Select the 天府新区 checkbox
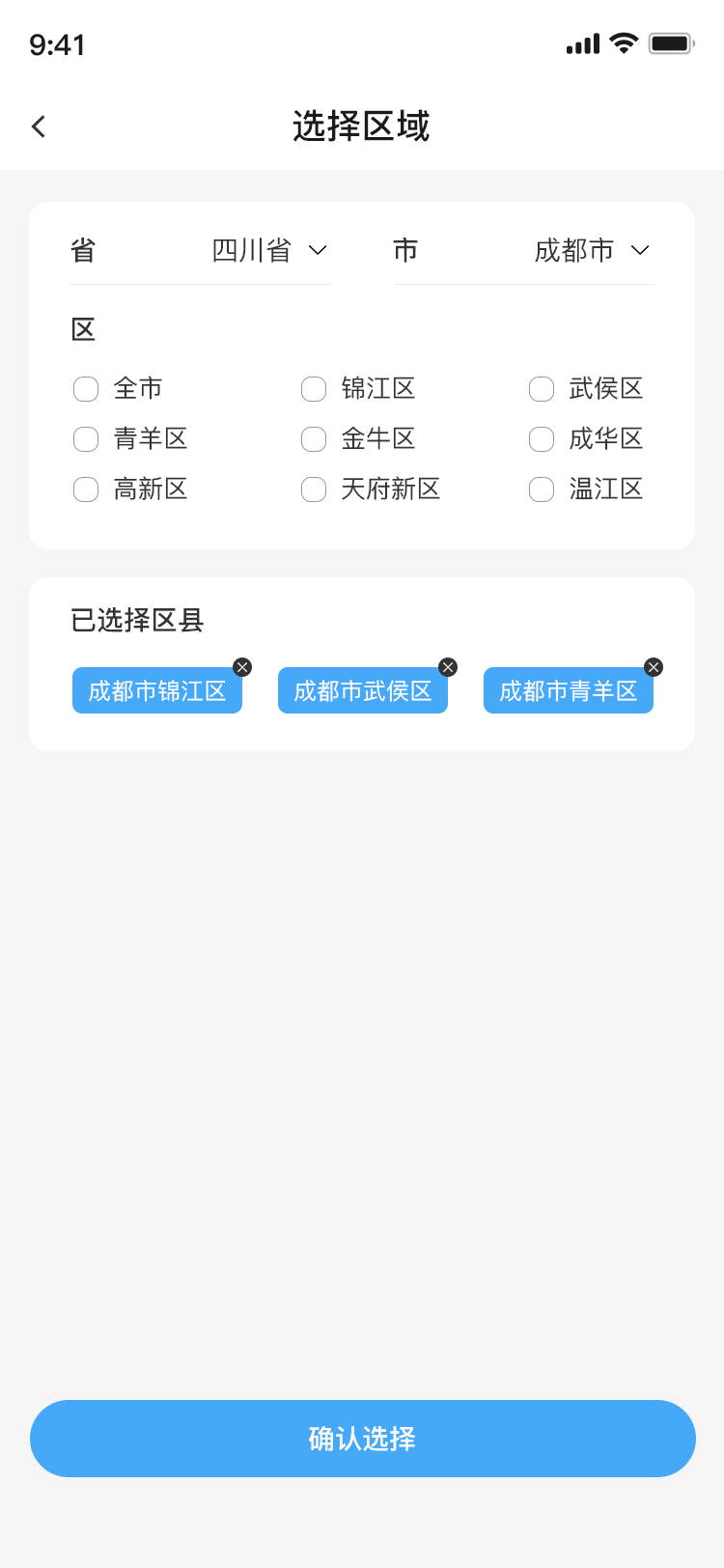The height and width of the screenshot is (1568, 724). [314, 490]
